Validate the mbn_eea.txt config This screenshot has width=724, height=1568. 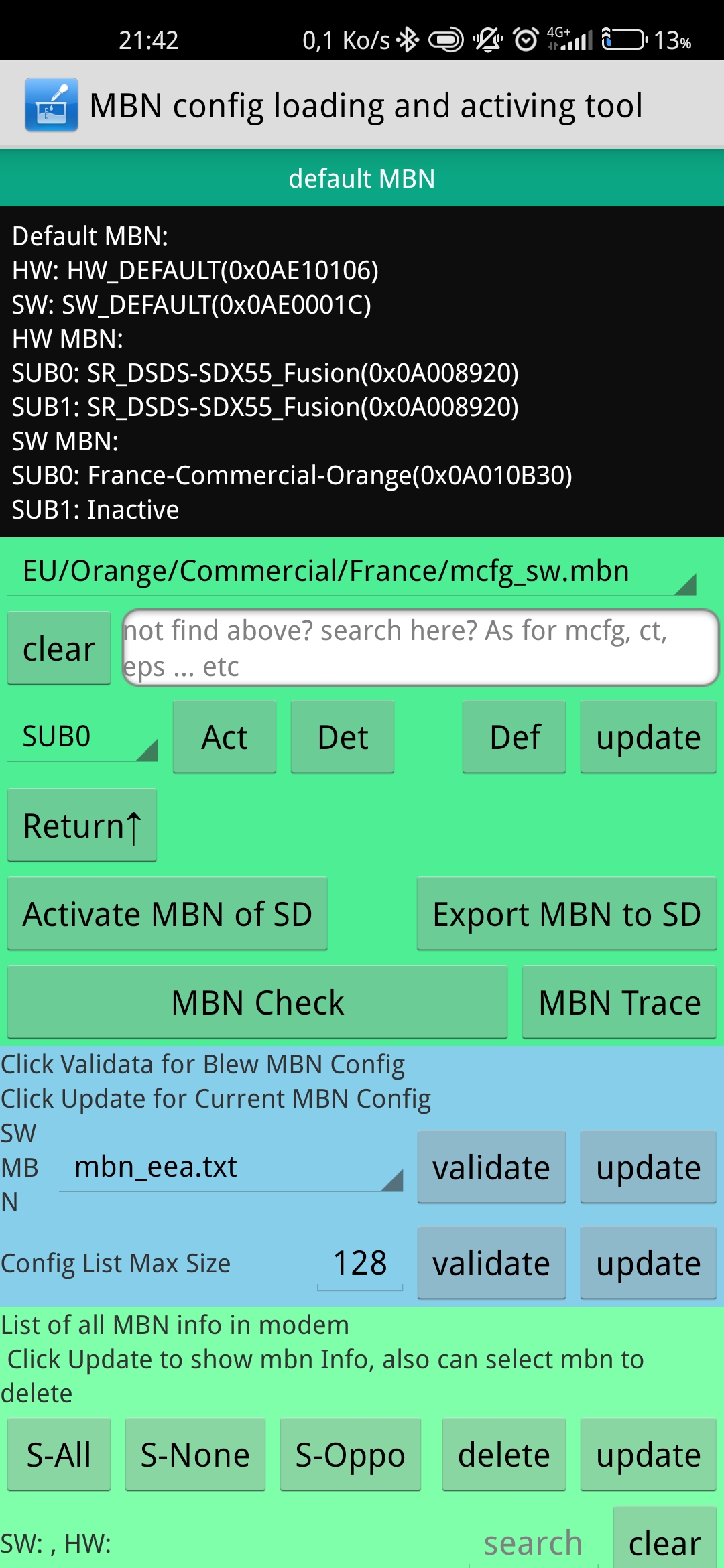[491, 1168]
